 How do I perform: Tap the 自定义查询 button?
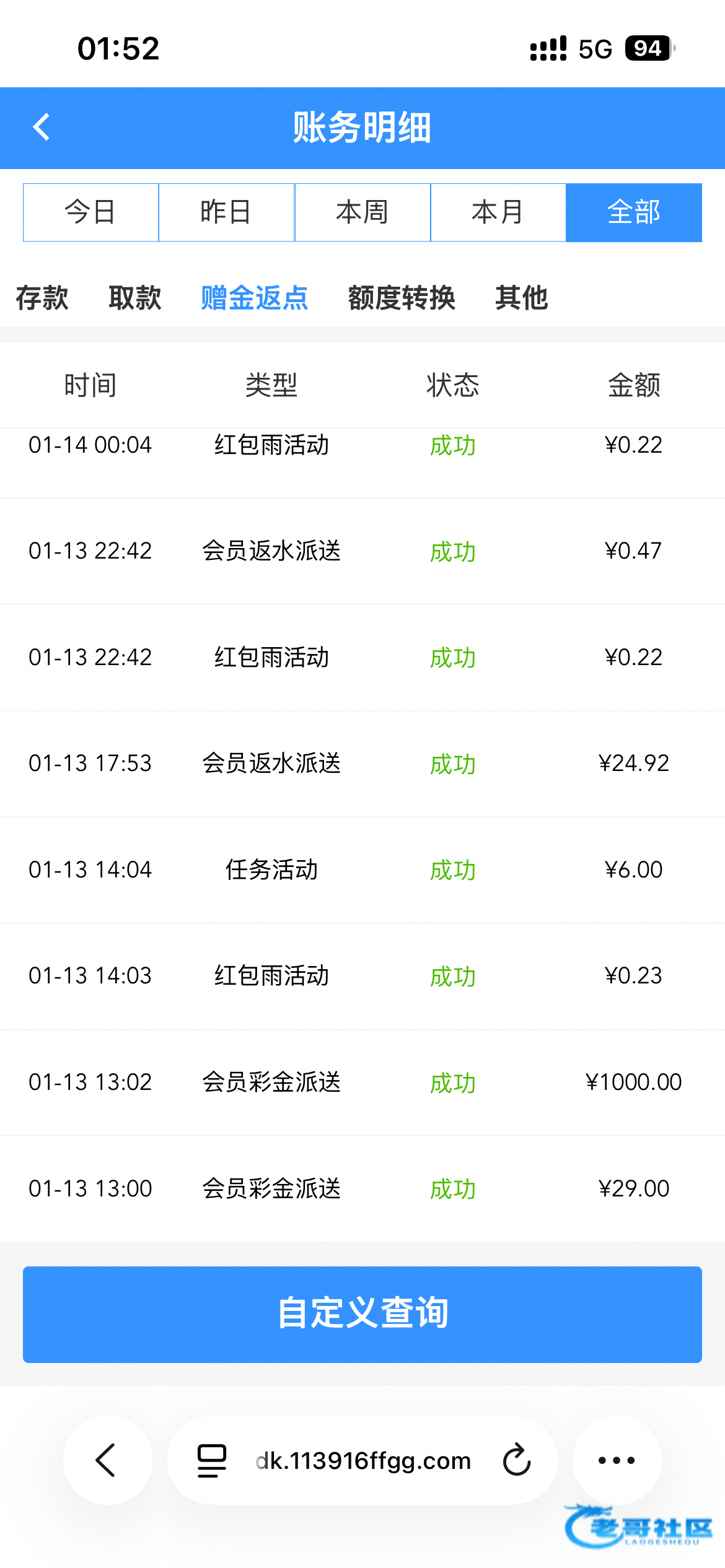pos(362,1314)
